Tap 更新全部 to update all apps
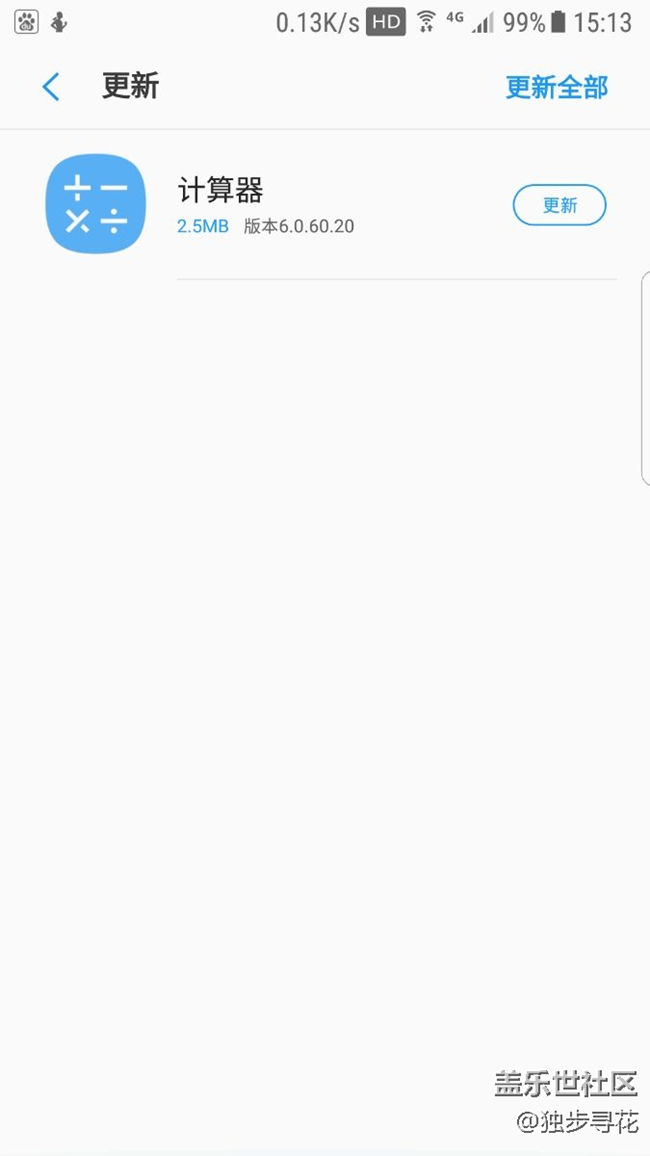Viewport: 650px width, 1156px height. pos(556,88)
